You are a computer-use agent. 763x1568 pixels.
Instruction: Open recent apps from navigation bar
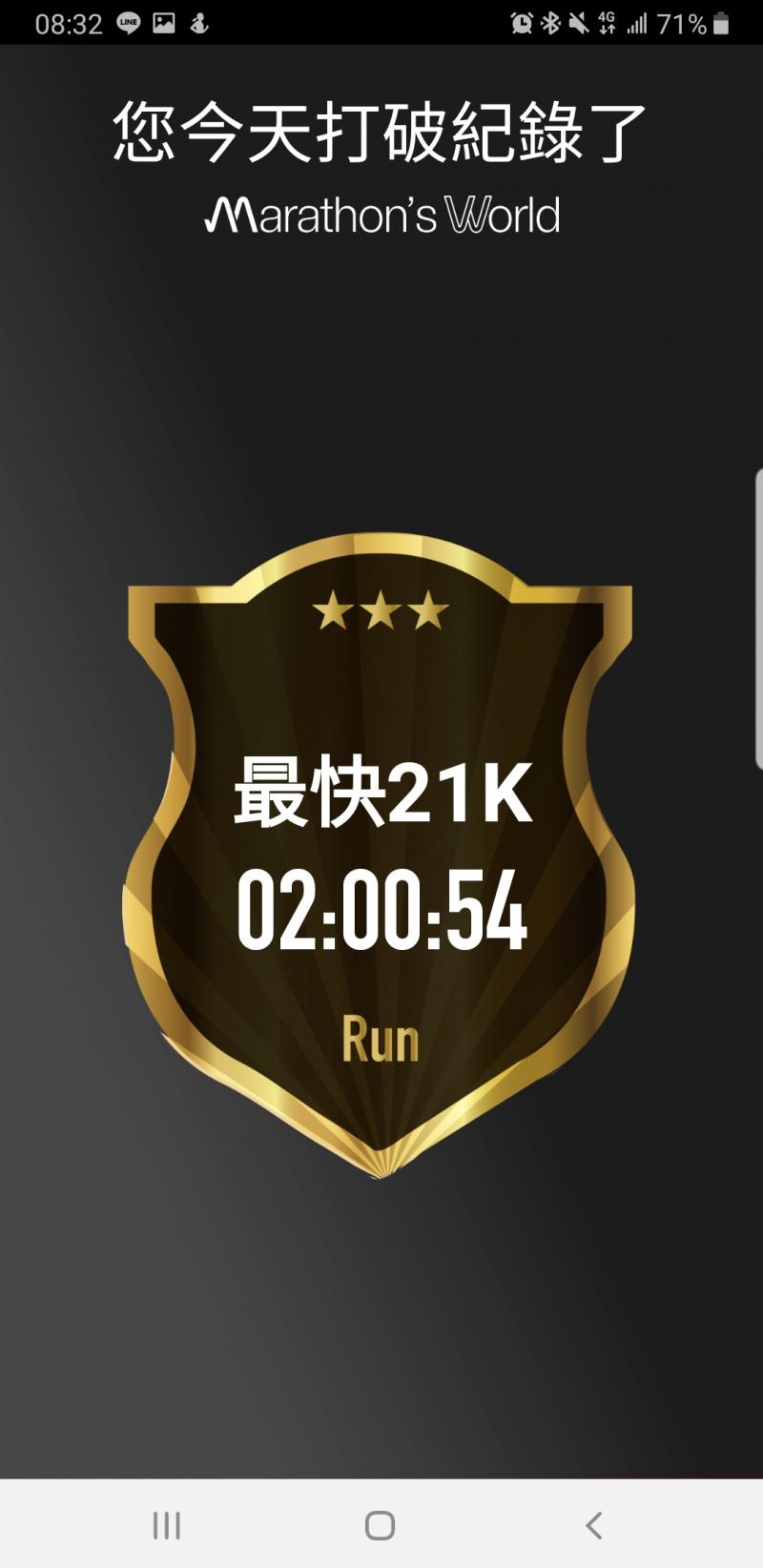[x=167, y=1525]
